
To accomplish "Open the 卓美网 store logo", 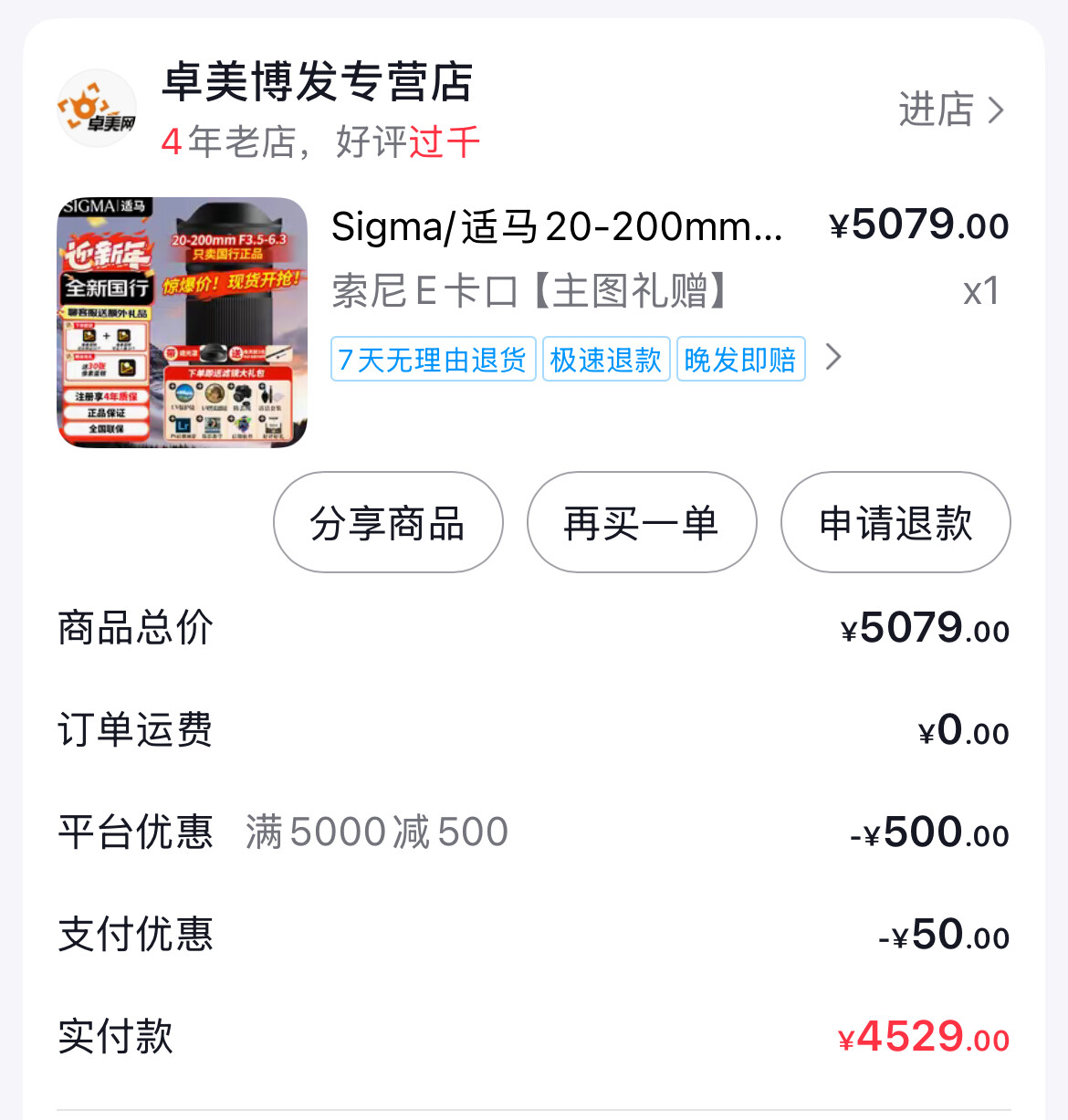I will [97, 109].
